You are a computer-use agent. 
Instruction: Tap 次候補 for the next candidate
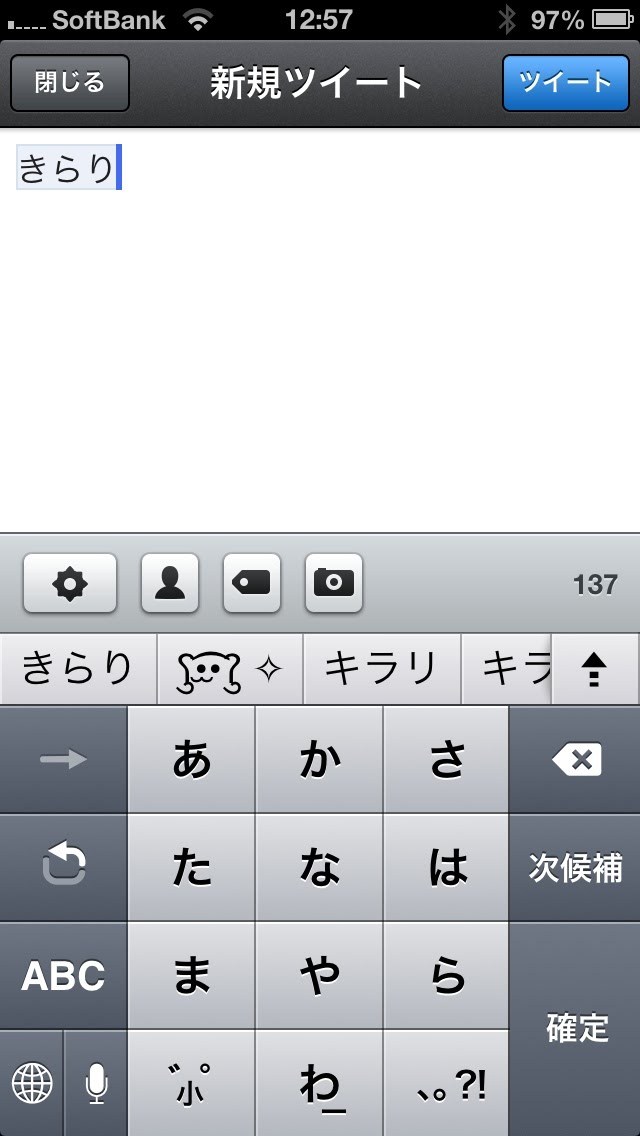tap(575, 867)
